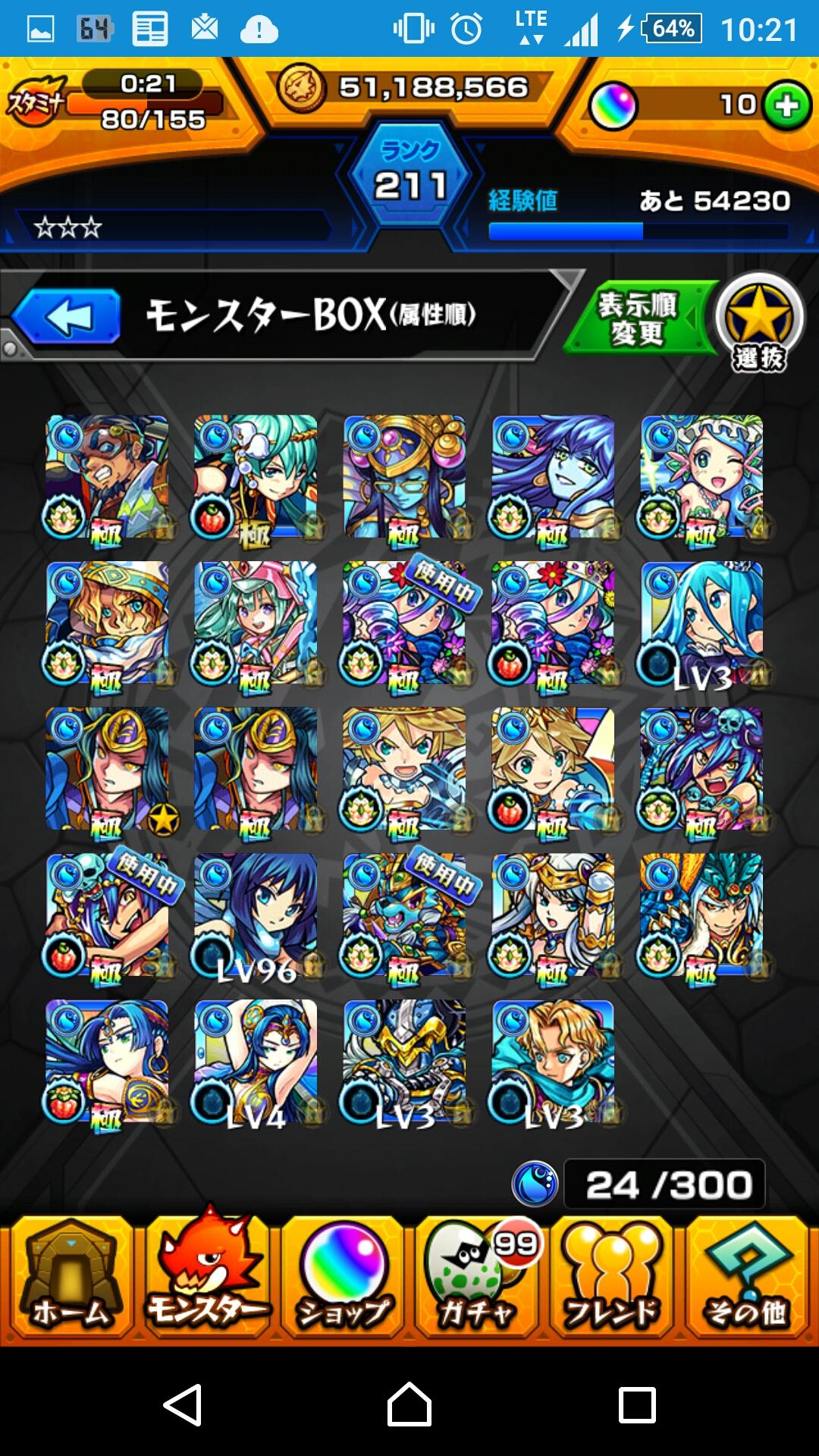Viewport: 819px width, 1456px height.
Task: Select the monster marked Lv4
Action: 256,1062
